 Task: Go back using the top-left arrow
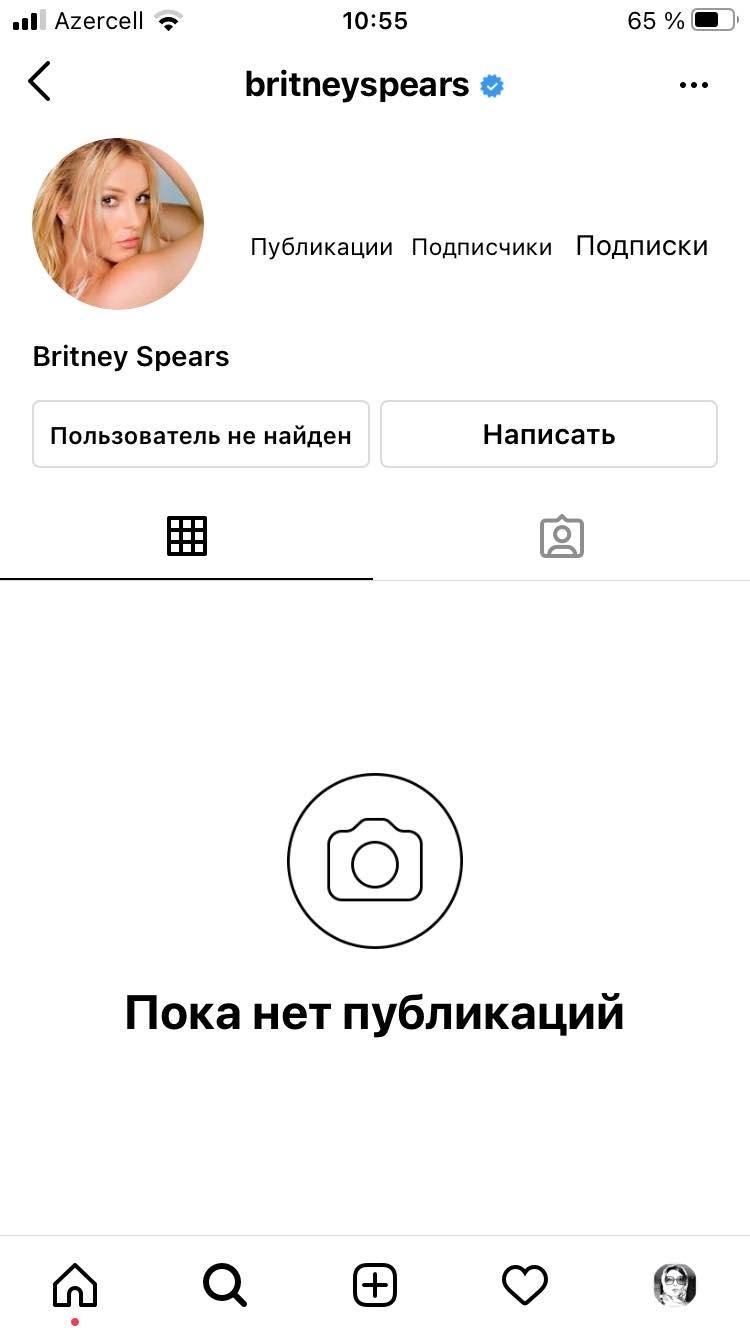39,81
